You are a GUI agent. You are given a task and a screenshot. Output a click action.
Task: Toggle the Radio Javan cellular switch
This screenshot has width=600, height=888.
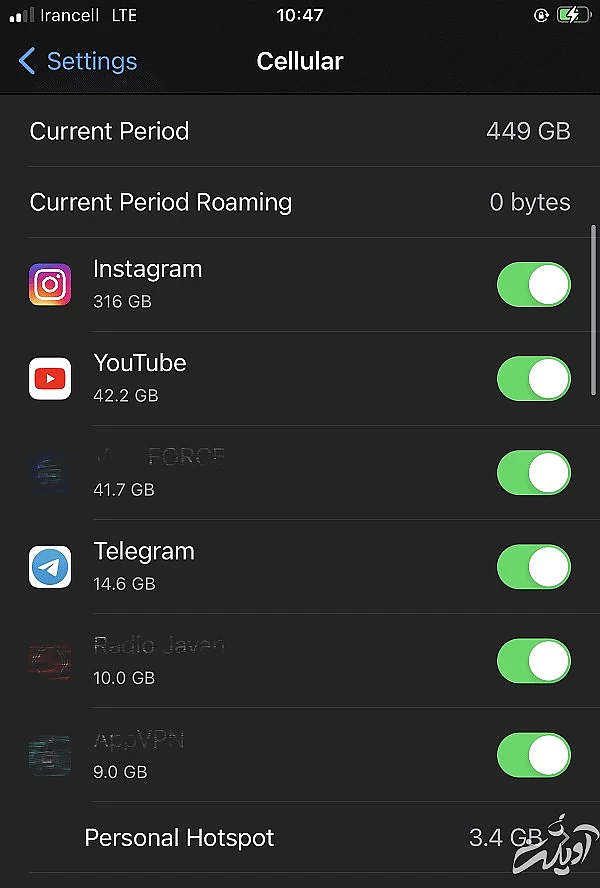coord(533,661)
